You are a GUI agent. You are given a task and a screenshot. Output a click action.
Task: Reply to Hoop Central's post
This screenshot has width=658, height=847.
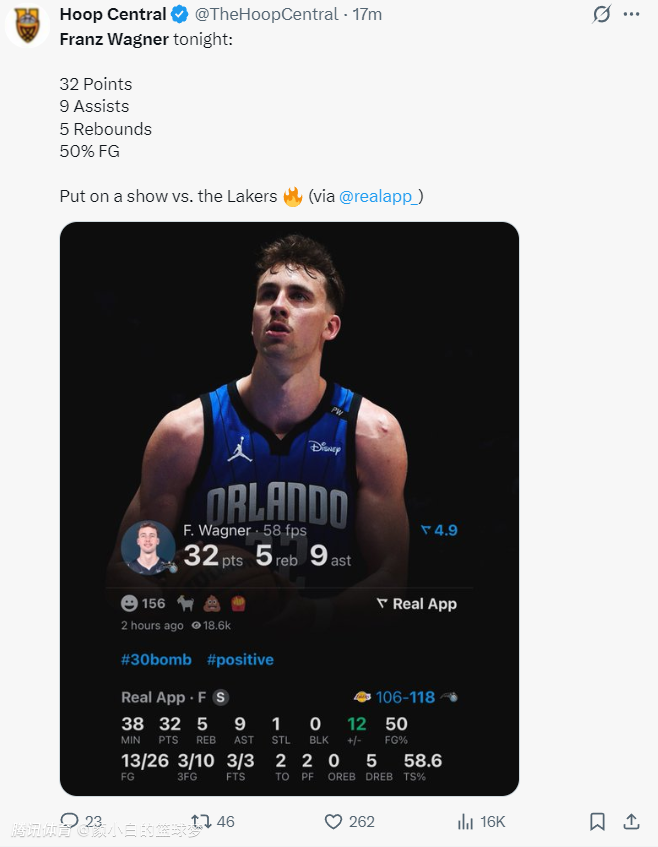click(70, 822)
